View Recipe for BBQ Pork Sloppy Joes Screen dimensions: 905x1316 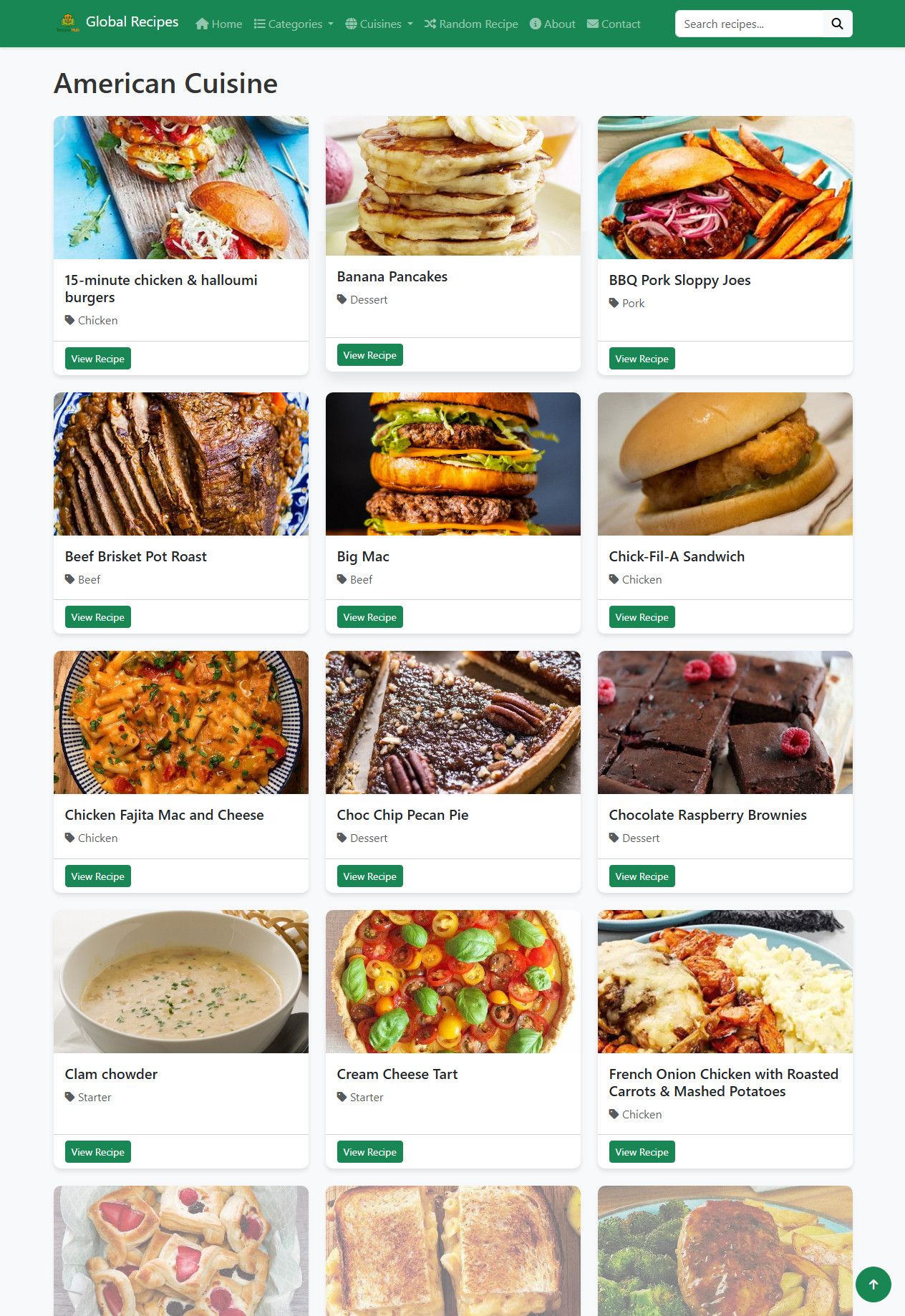click(x=642, y=359)
